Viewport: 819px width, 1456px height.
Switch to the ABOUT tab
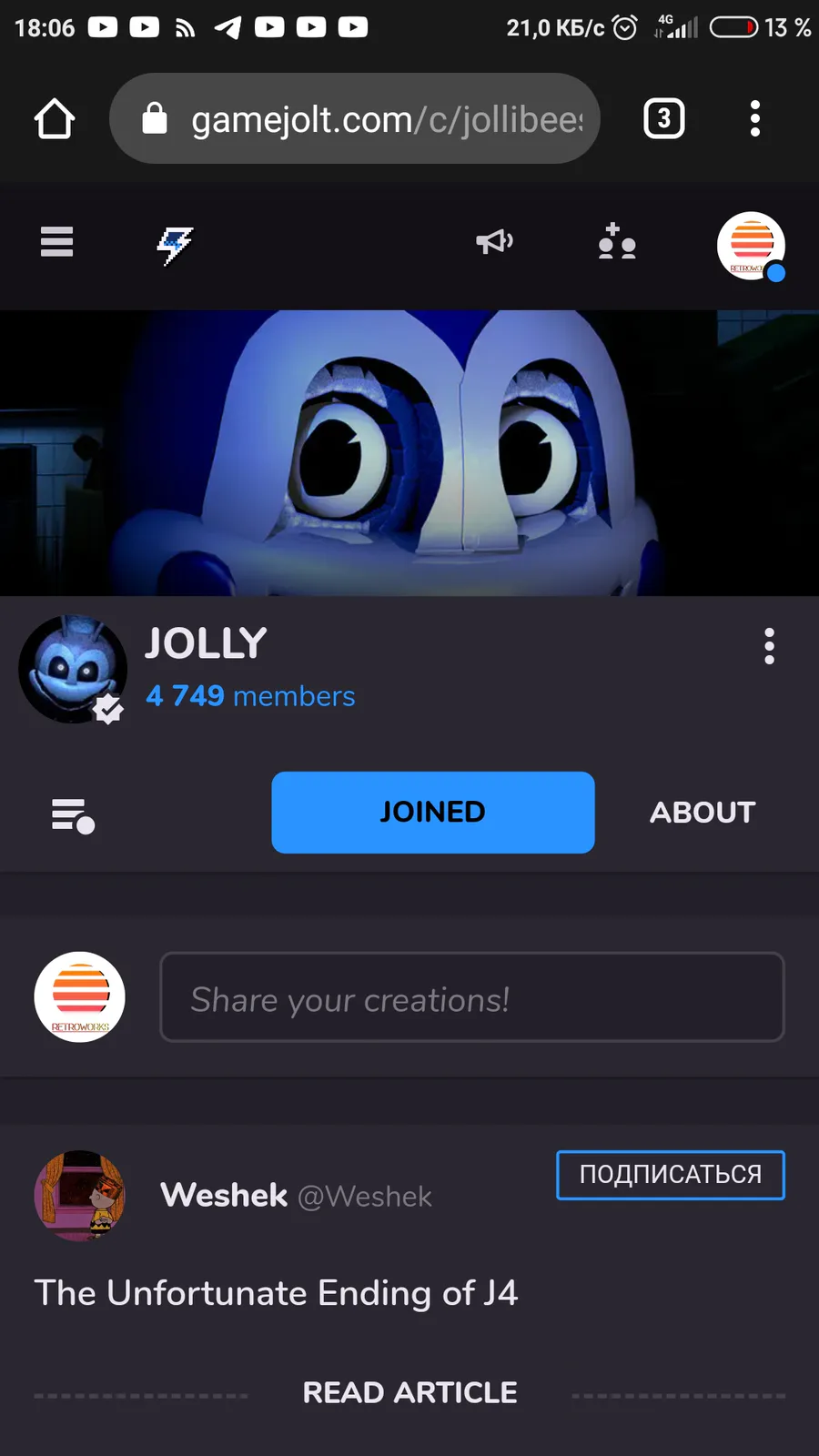click(x=703, y=812)
